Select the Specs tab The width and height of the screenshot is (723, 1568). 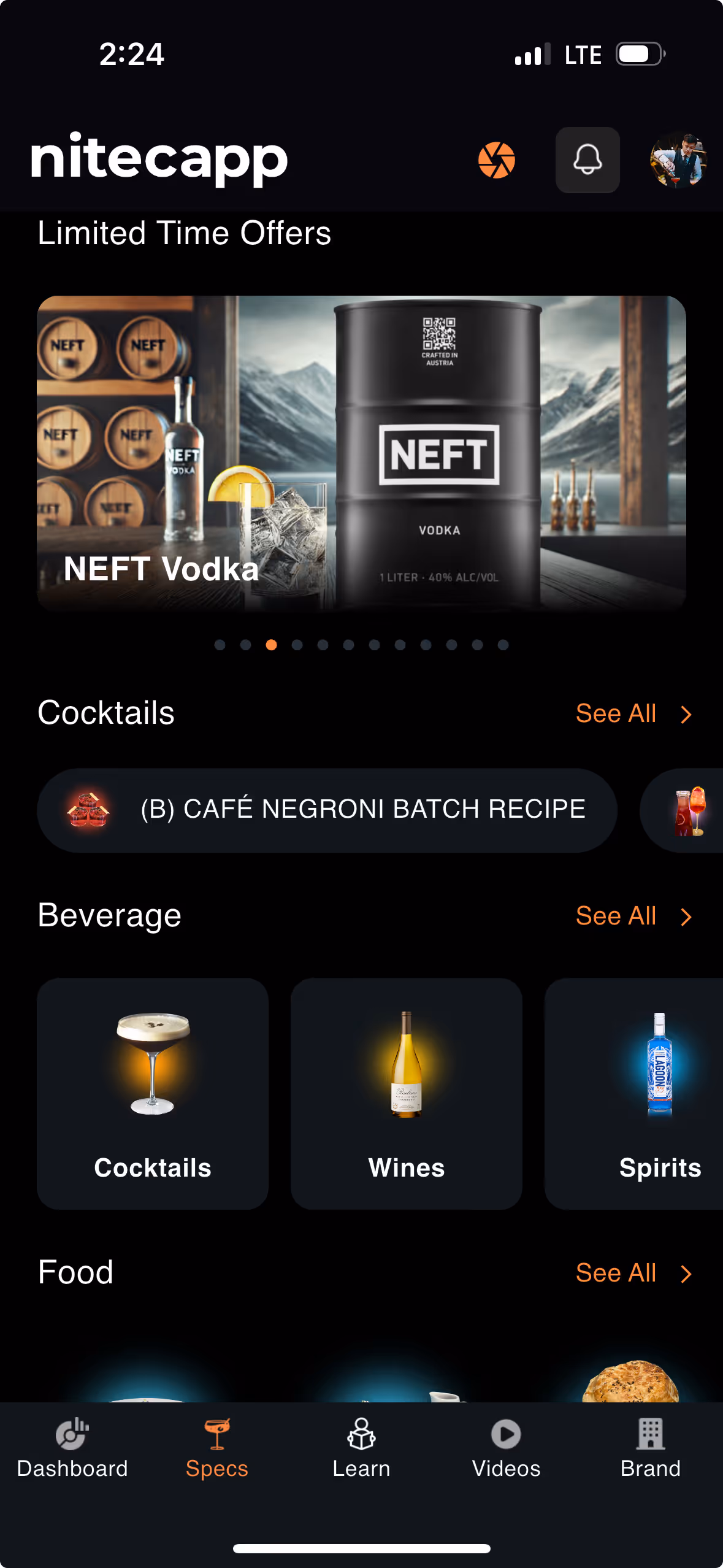tap(217, 1448)
